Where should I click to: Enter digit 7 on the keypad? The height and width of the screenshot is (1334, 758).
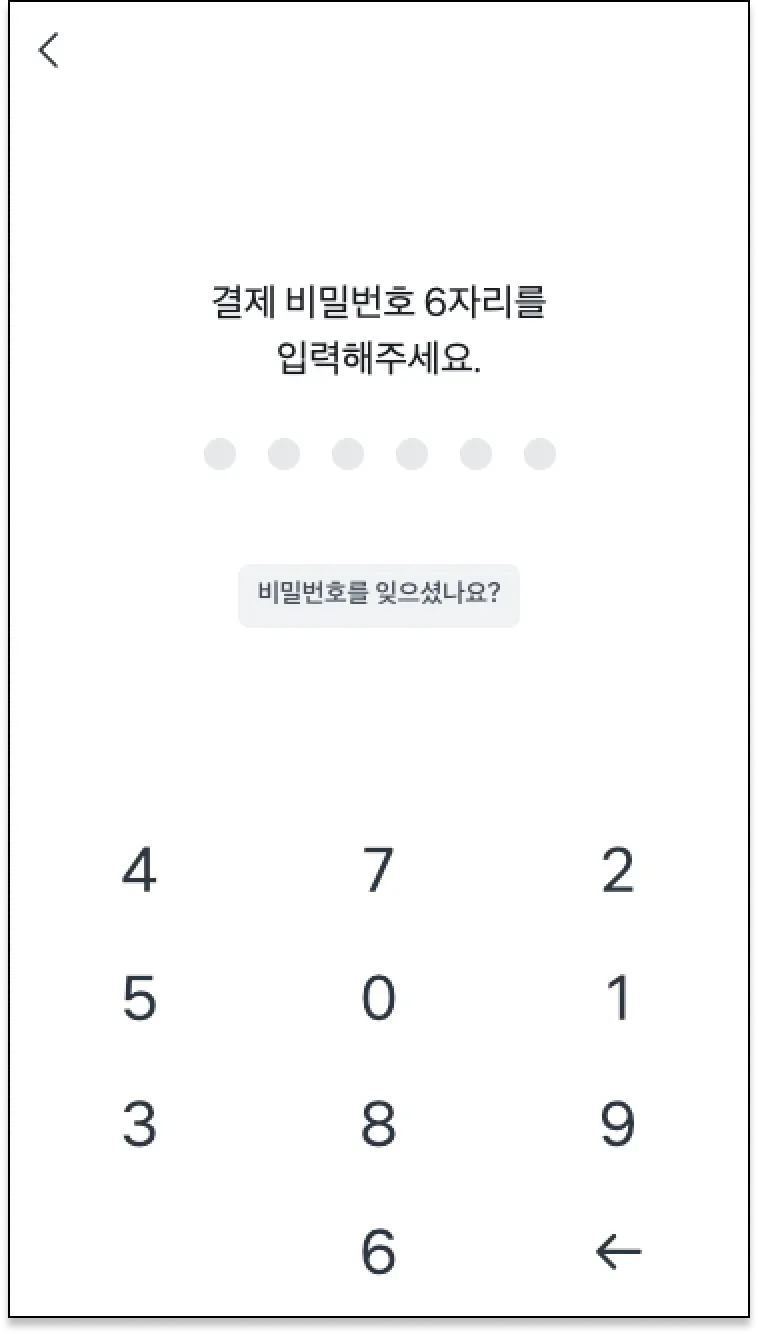(378, 871)
